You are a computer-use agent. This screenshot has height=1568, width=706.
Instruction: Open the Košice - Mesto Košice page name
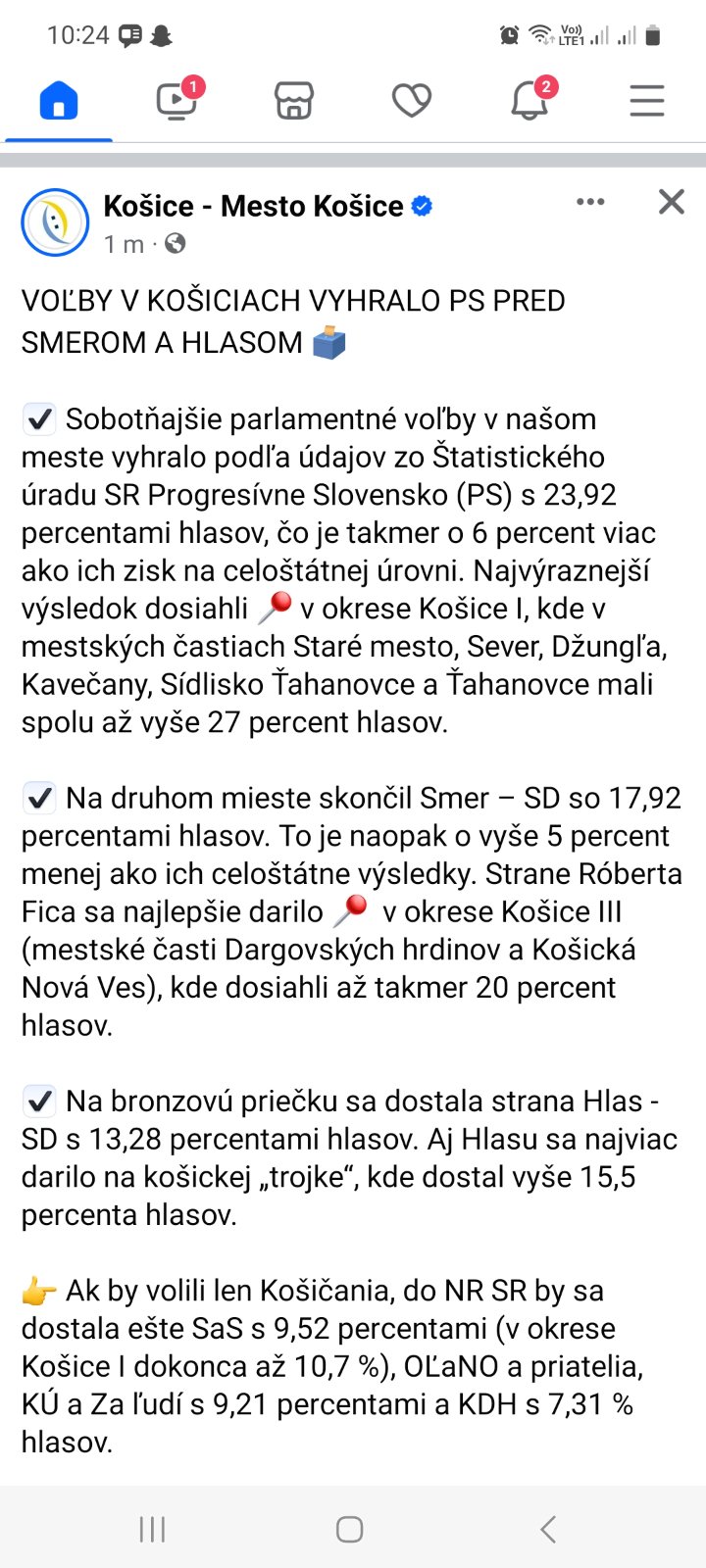click(253, 206)
